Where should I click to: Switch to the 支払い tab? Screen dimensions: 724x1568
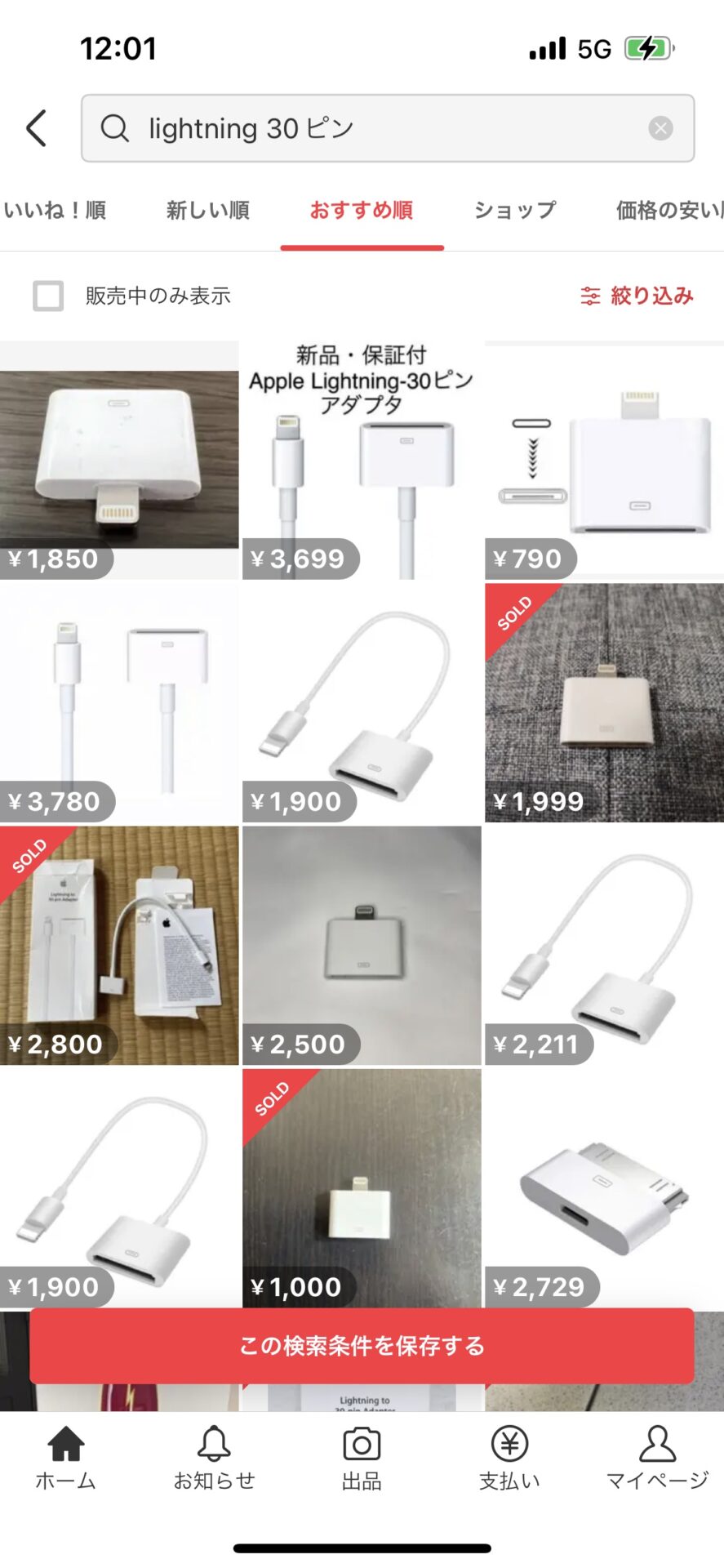tap(509, 1459)
